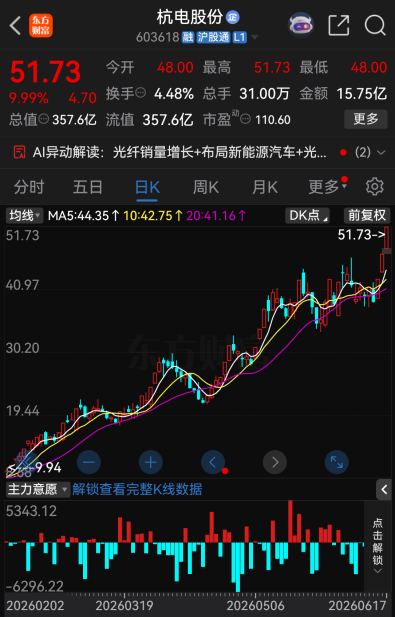Open the AI robot assistant icon

pos(301,25)
